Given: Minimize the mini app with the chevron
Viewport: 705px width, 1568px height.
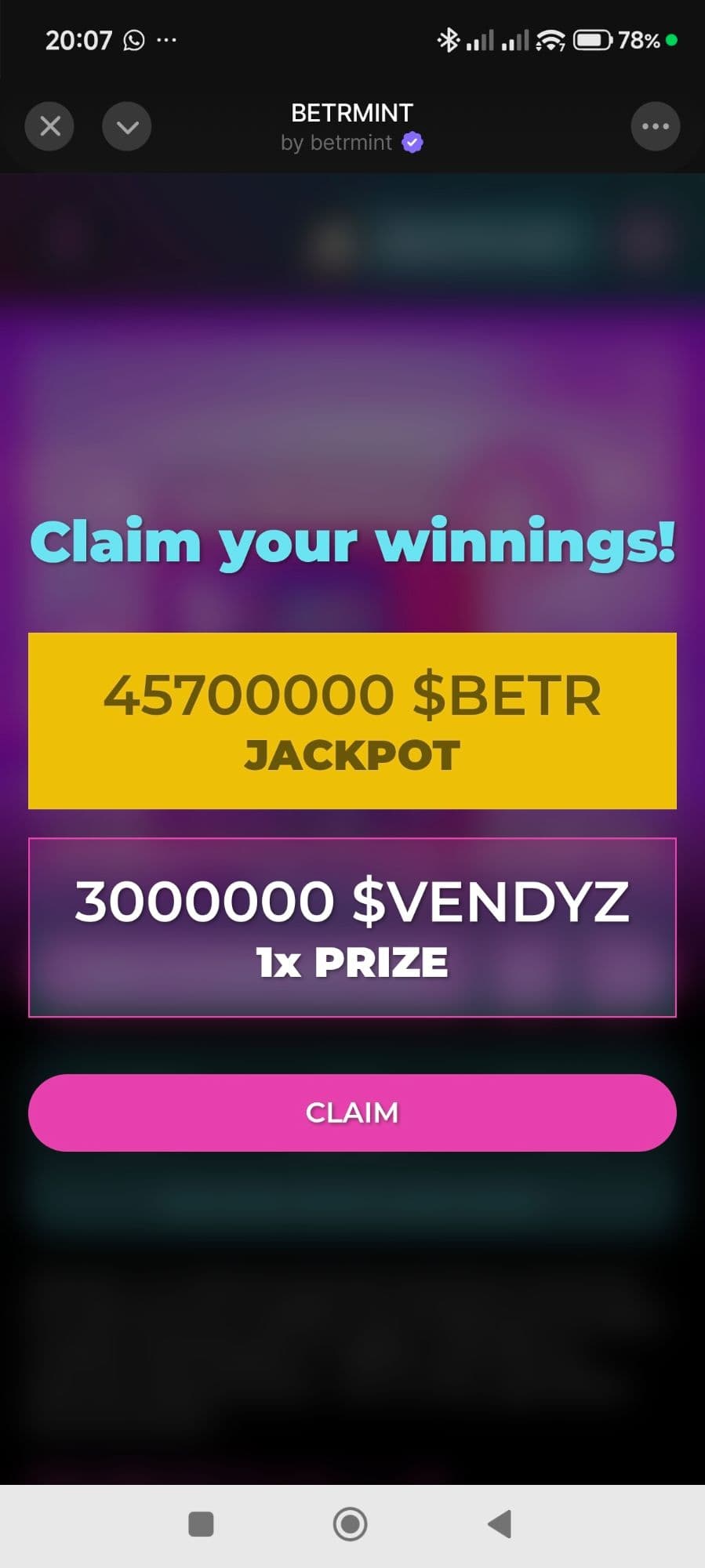Looking at the screenshot, I should (127, 126).
